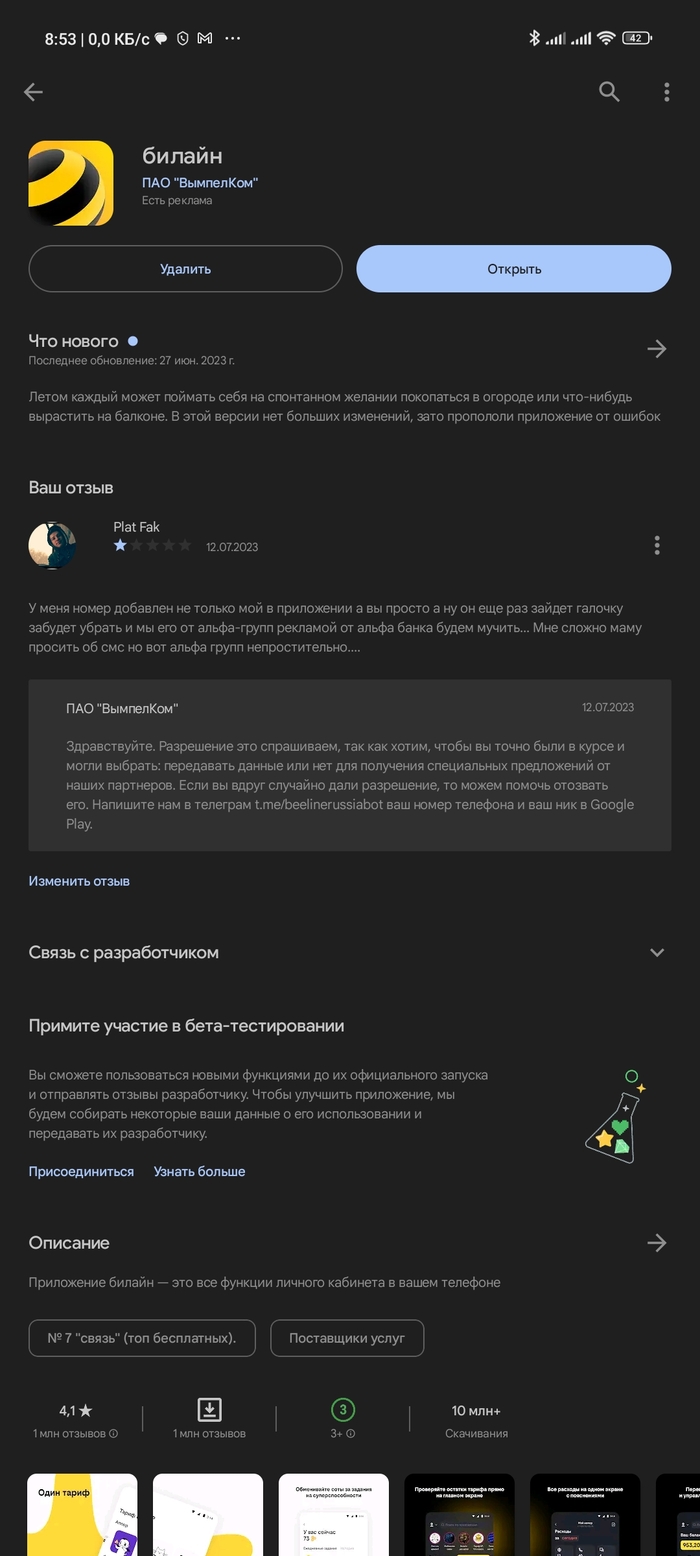Screen dimensions: 700x1556
Task: Expand Связь с разработчиком section
Action: click(657, 952)
